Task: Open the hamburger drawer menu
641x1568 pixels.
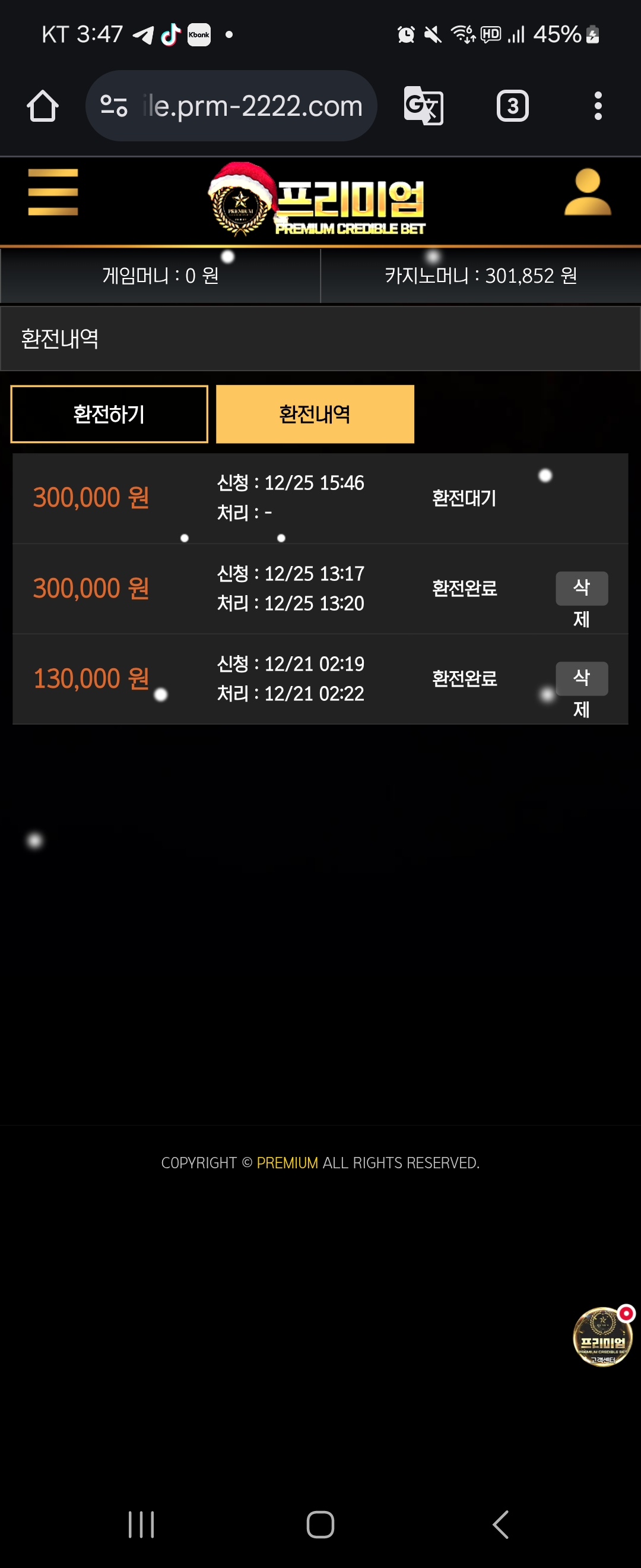Action: [x=53, y=192]
